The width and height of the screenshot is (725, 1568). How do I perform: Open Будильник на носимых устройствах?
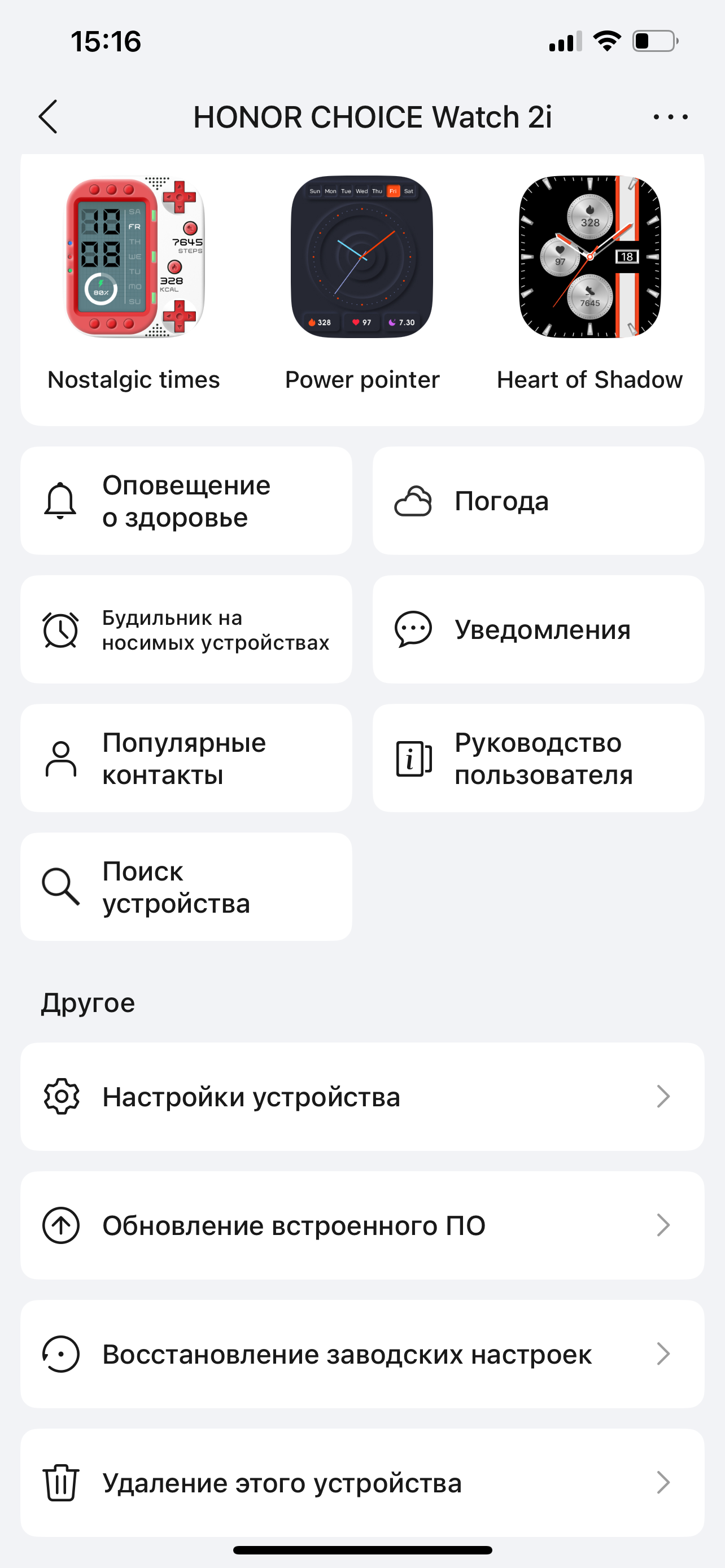(x=186, y=629)
